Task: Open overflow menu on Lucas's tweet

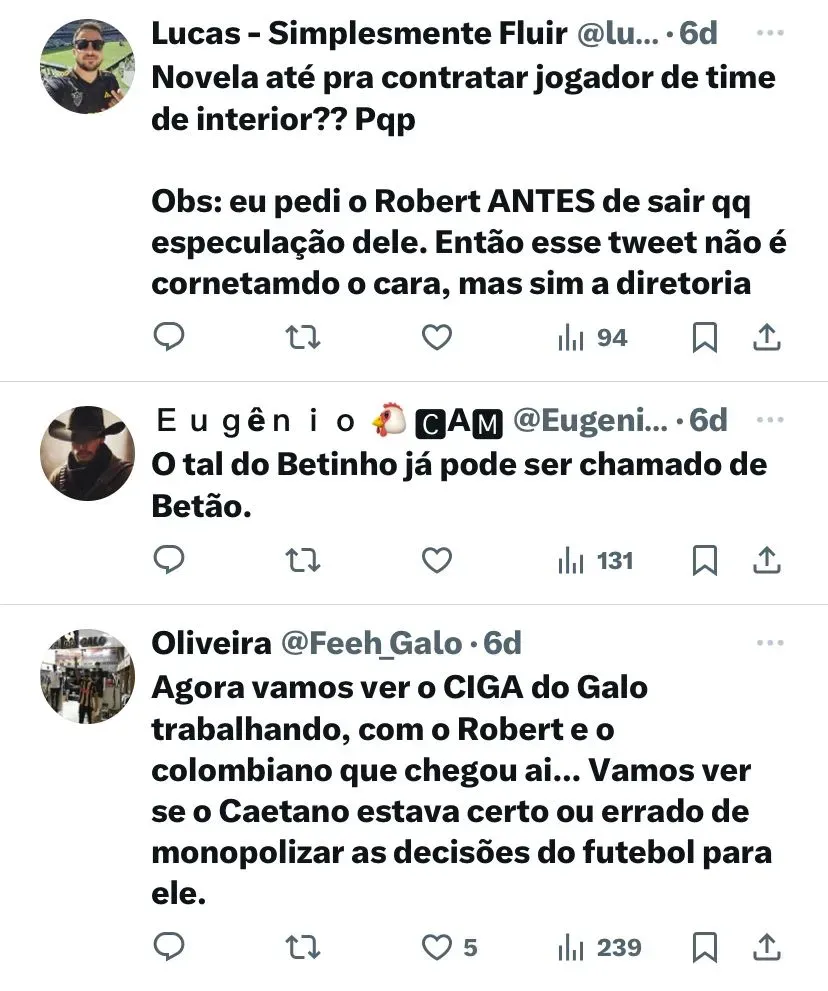Action: [769, 33]
